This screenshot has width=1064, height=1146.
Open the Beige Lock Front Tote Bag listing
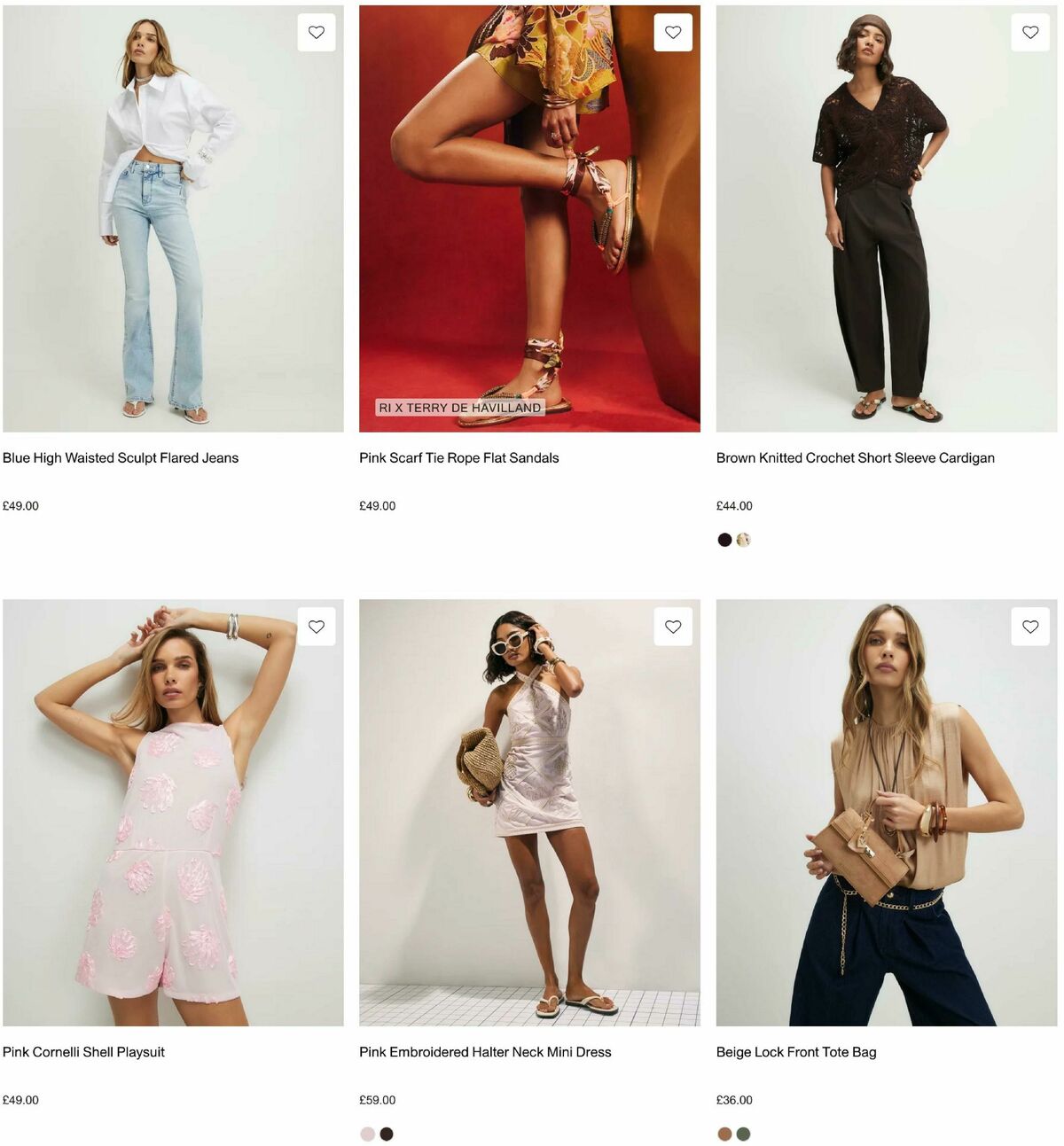(796, 1052)
